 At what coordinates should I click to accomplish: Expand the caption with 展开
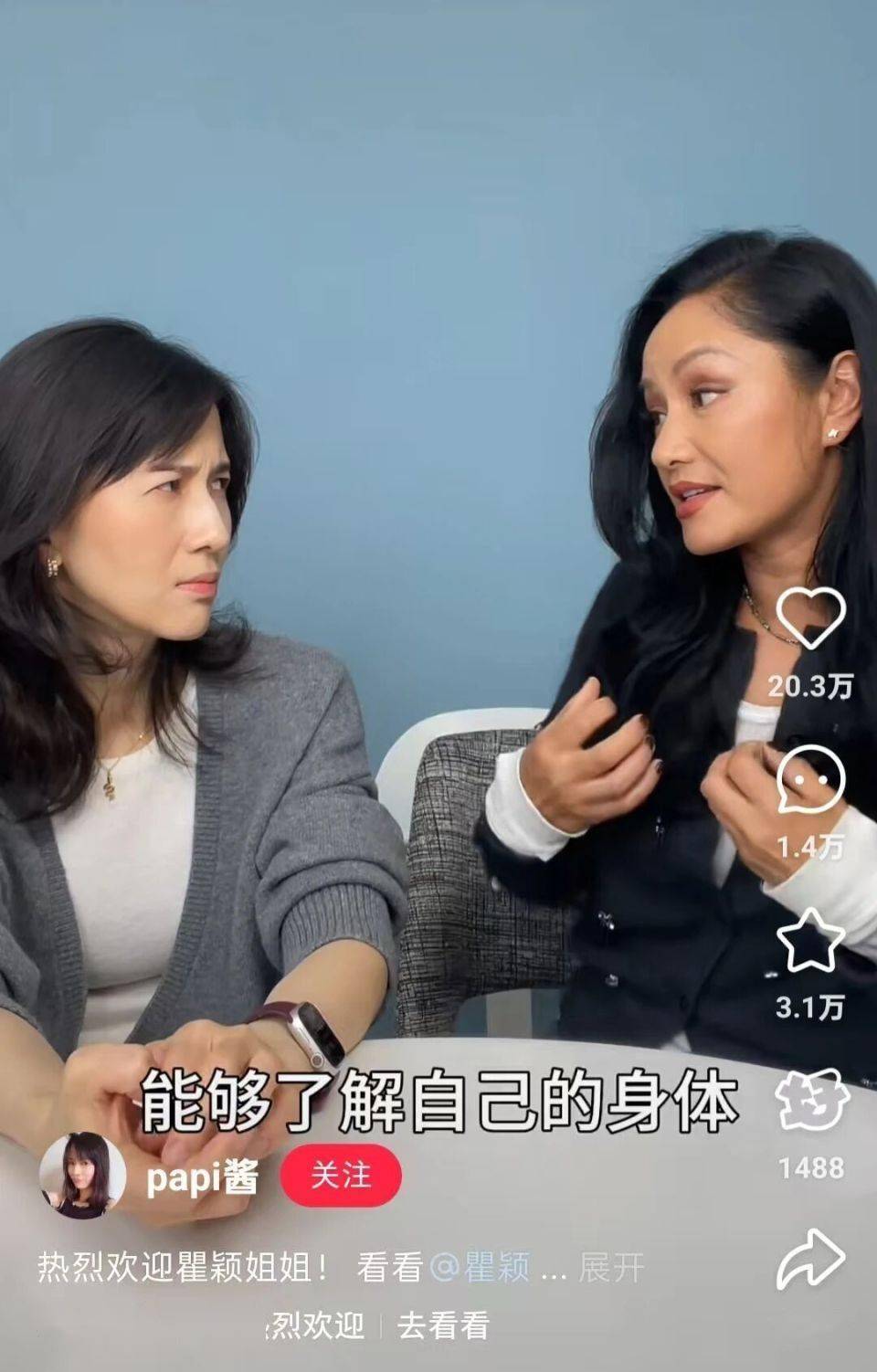tap(611, 1268)
